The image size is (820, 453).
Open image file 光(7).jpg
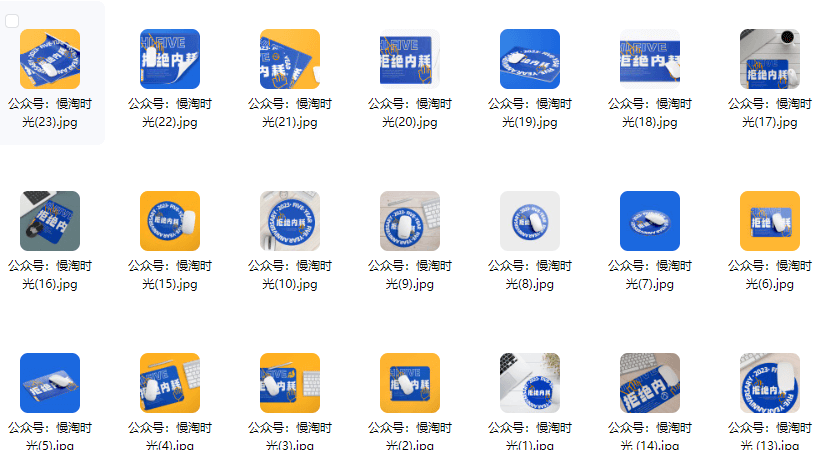click(x=650, y=221)
